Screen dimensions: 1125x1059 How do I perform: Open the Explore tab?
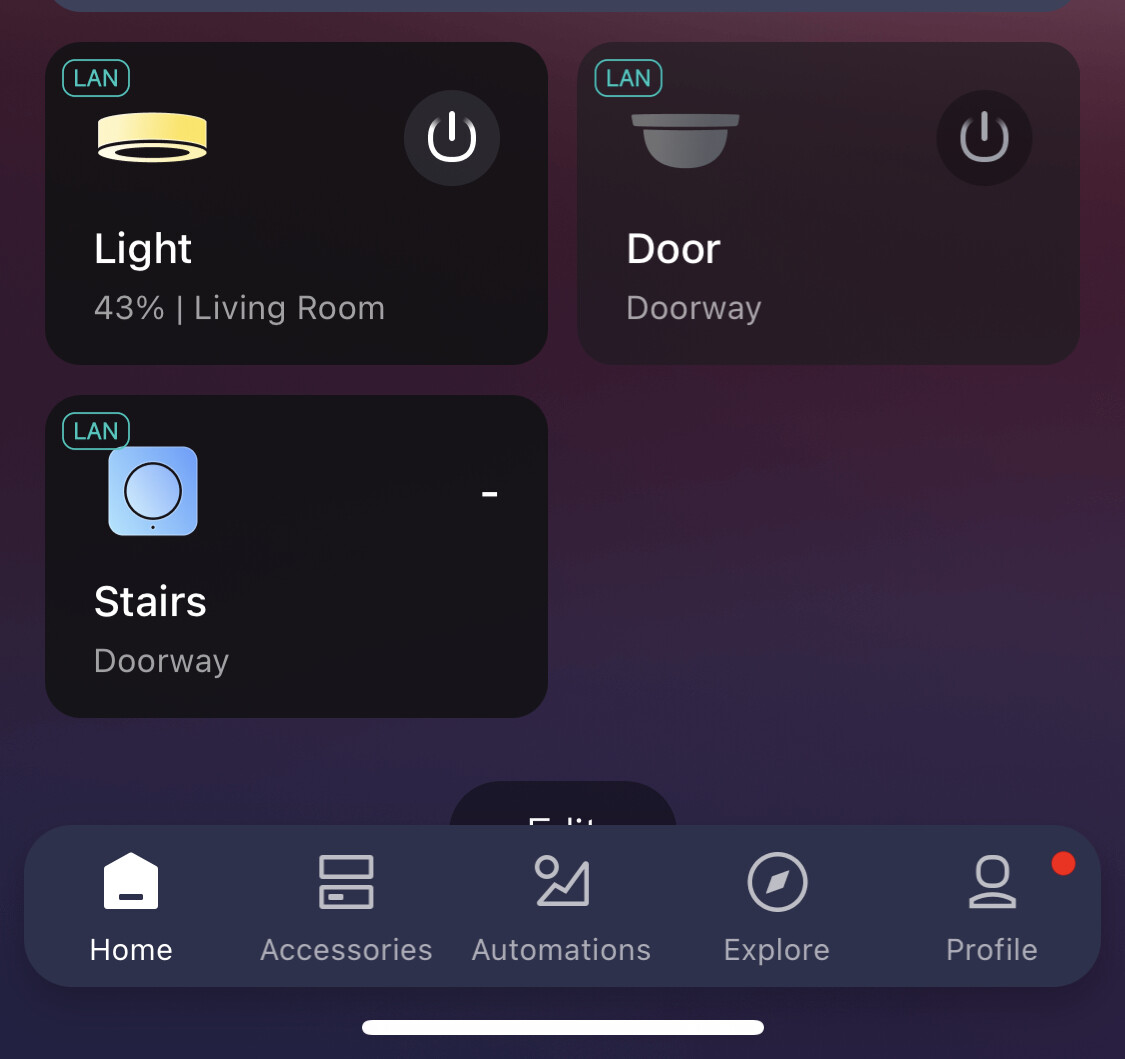(777, 907)
